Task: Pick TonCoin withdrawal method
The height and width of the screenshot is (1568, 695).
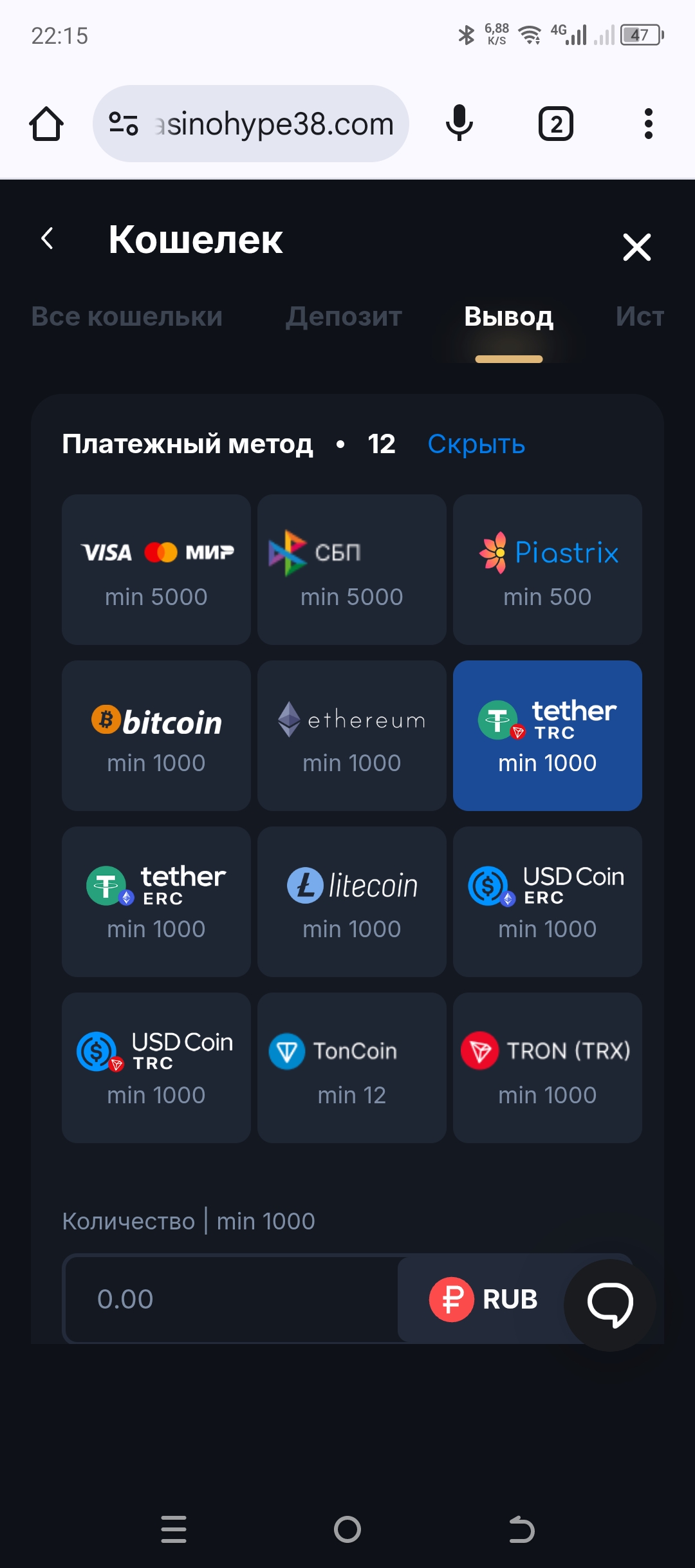Action: [352, 1068]
